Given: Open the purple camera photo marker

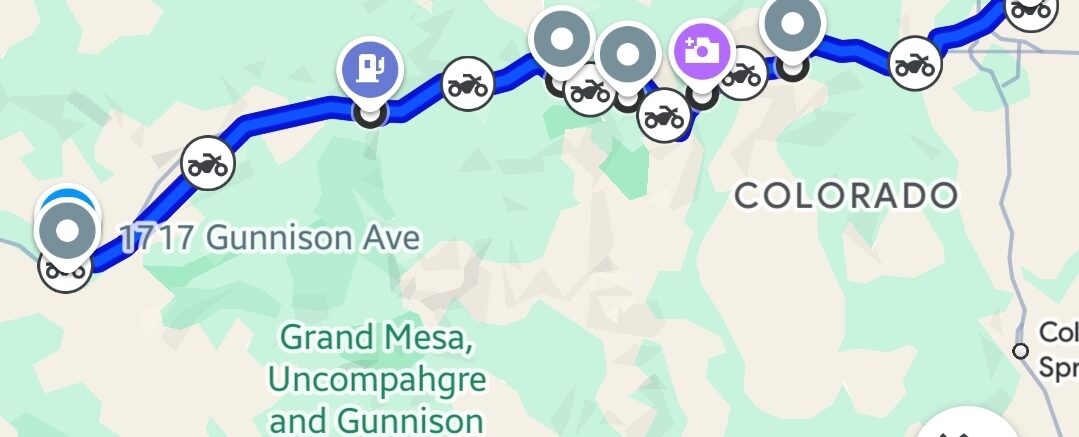Looking at the screenshot, I should pos(702,49).
